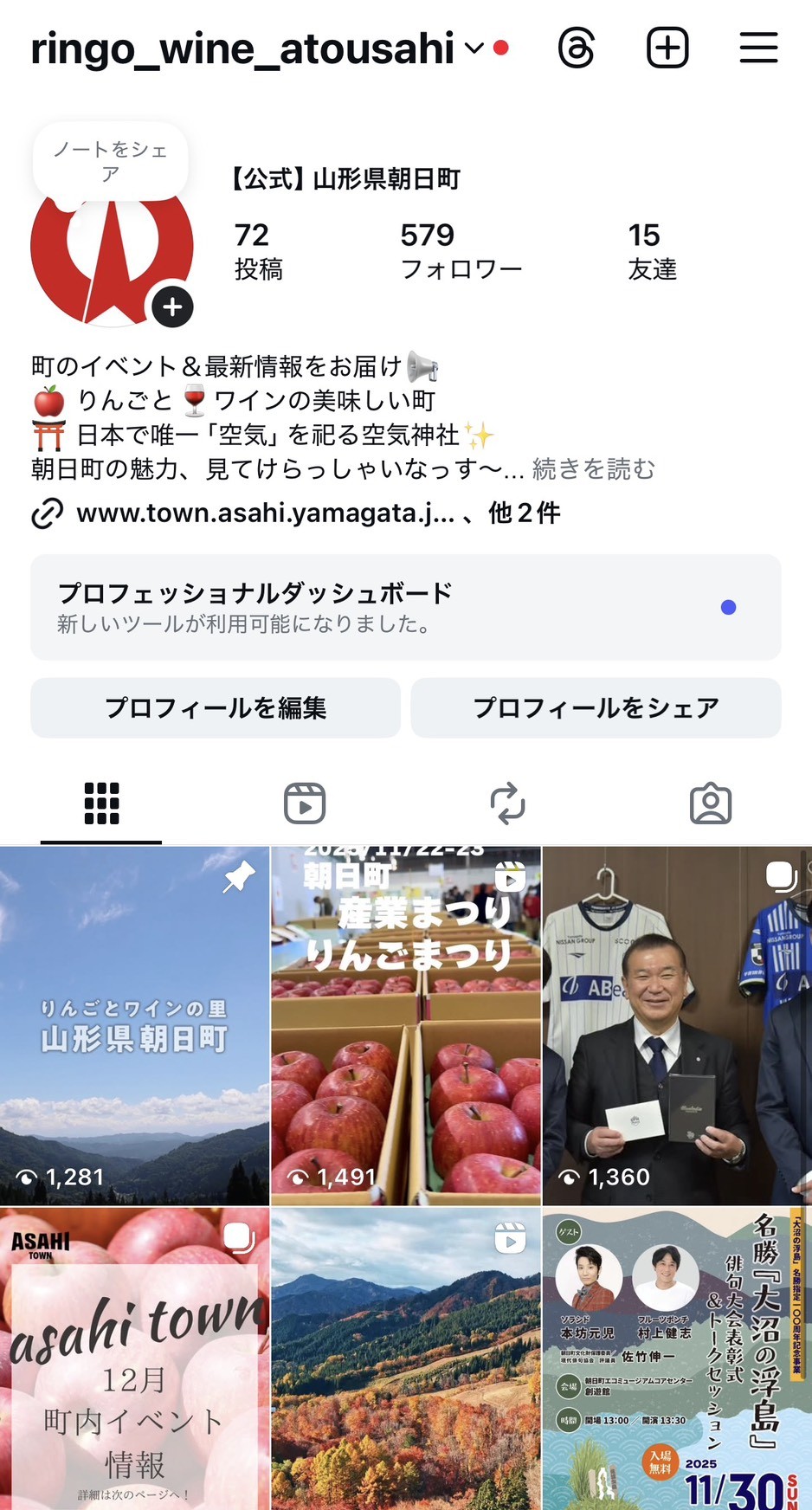Tap プロフィールをシェア button
This screenshot has width=812, height=1510.
pyautogui.click(x=596, y=707)
